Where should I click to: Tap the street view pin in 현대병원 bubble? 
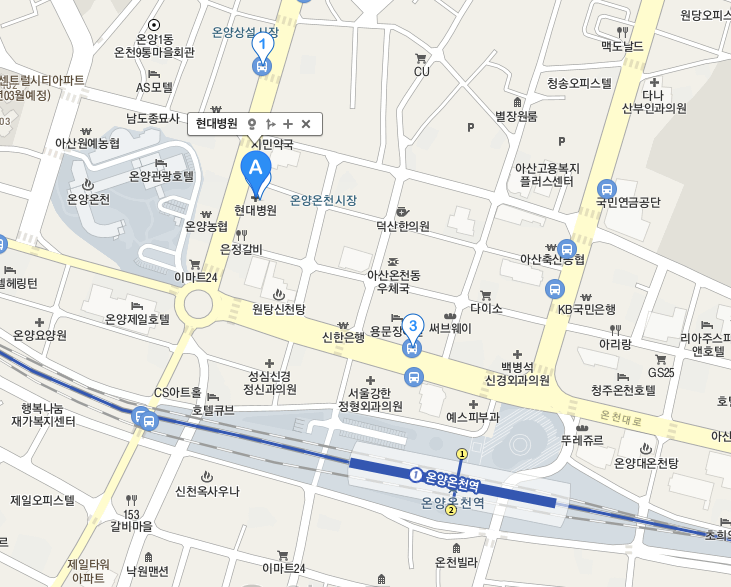252,124
